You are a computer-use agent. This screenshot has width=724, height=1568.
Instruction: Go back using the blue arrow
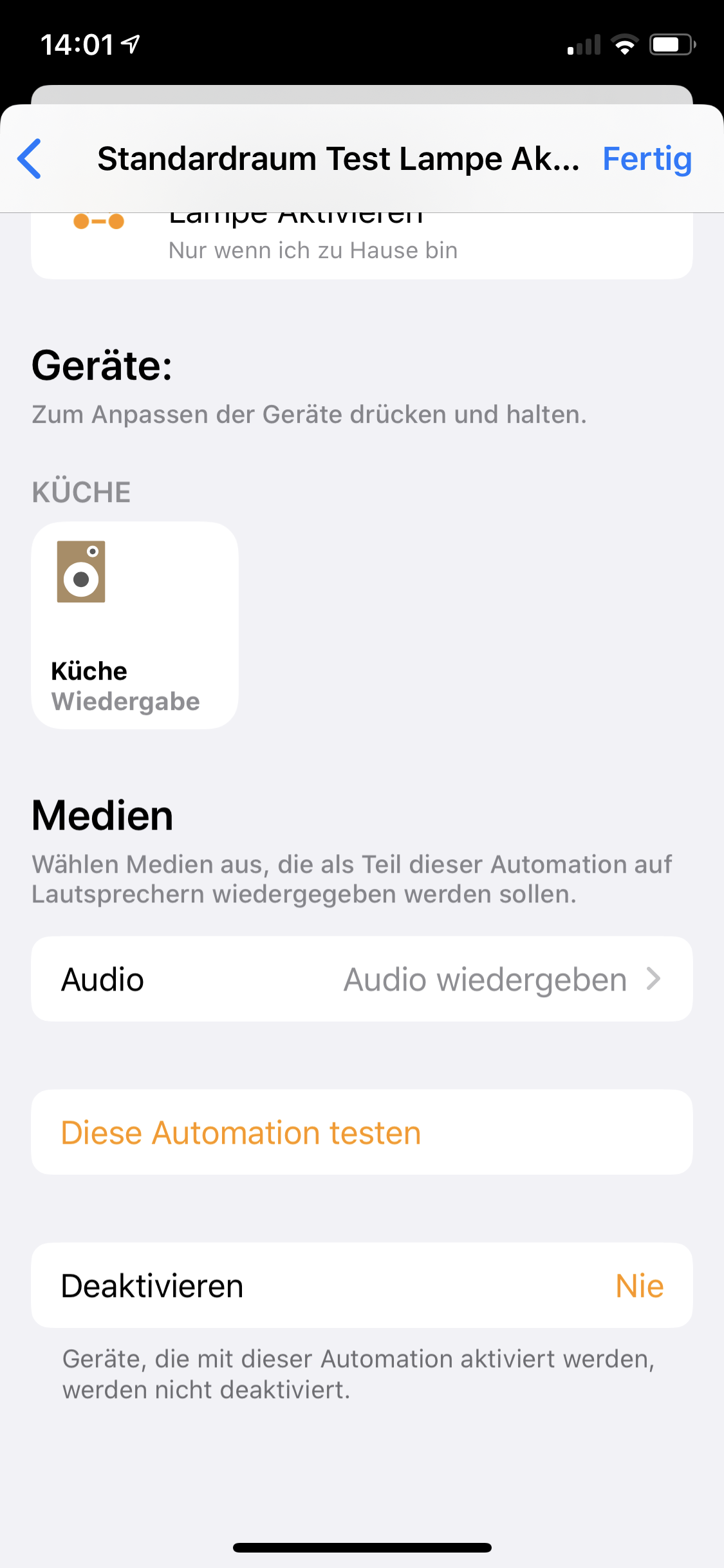30,159
